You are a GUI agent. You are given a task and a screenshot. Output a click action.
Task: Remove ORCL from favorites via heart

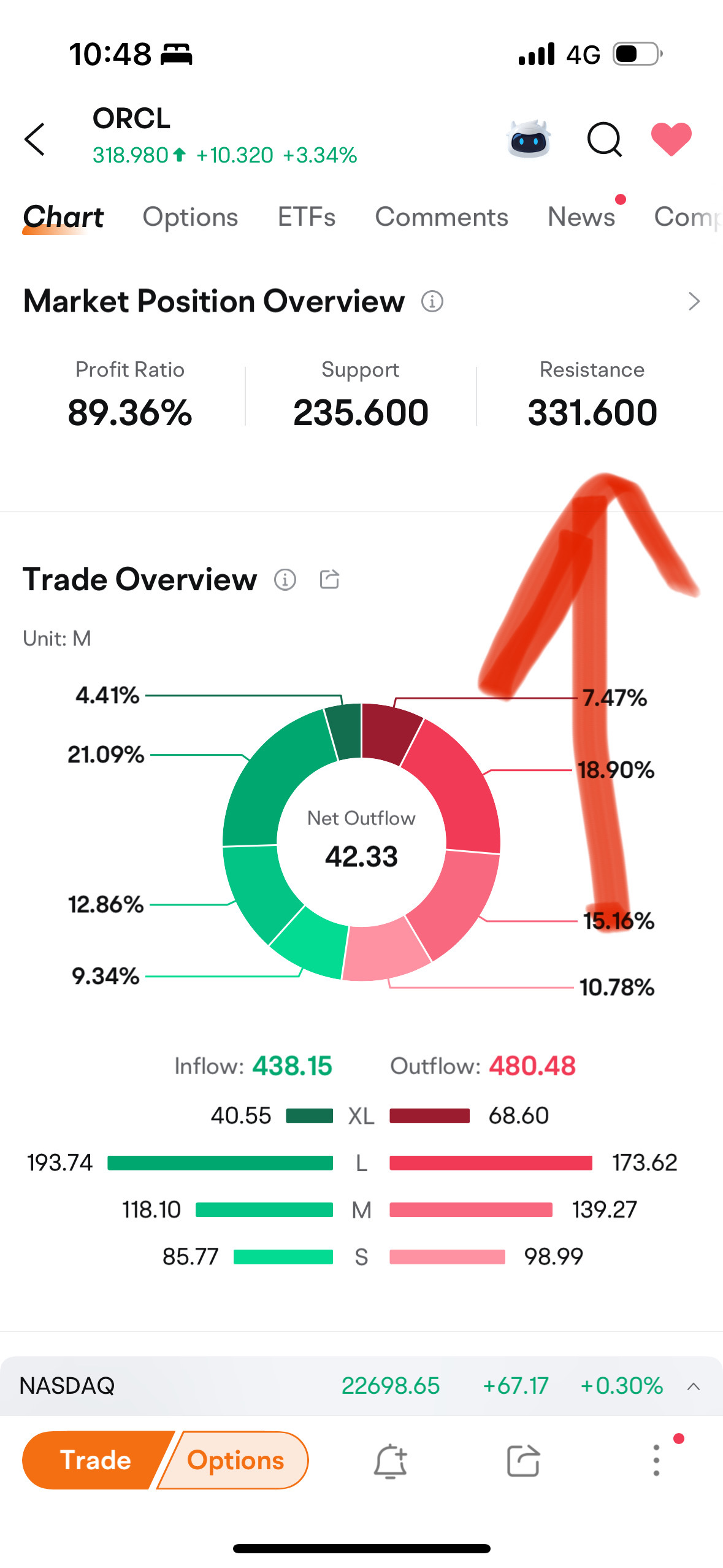tap(671, 139)
